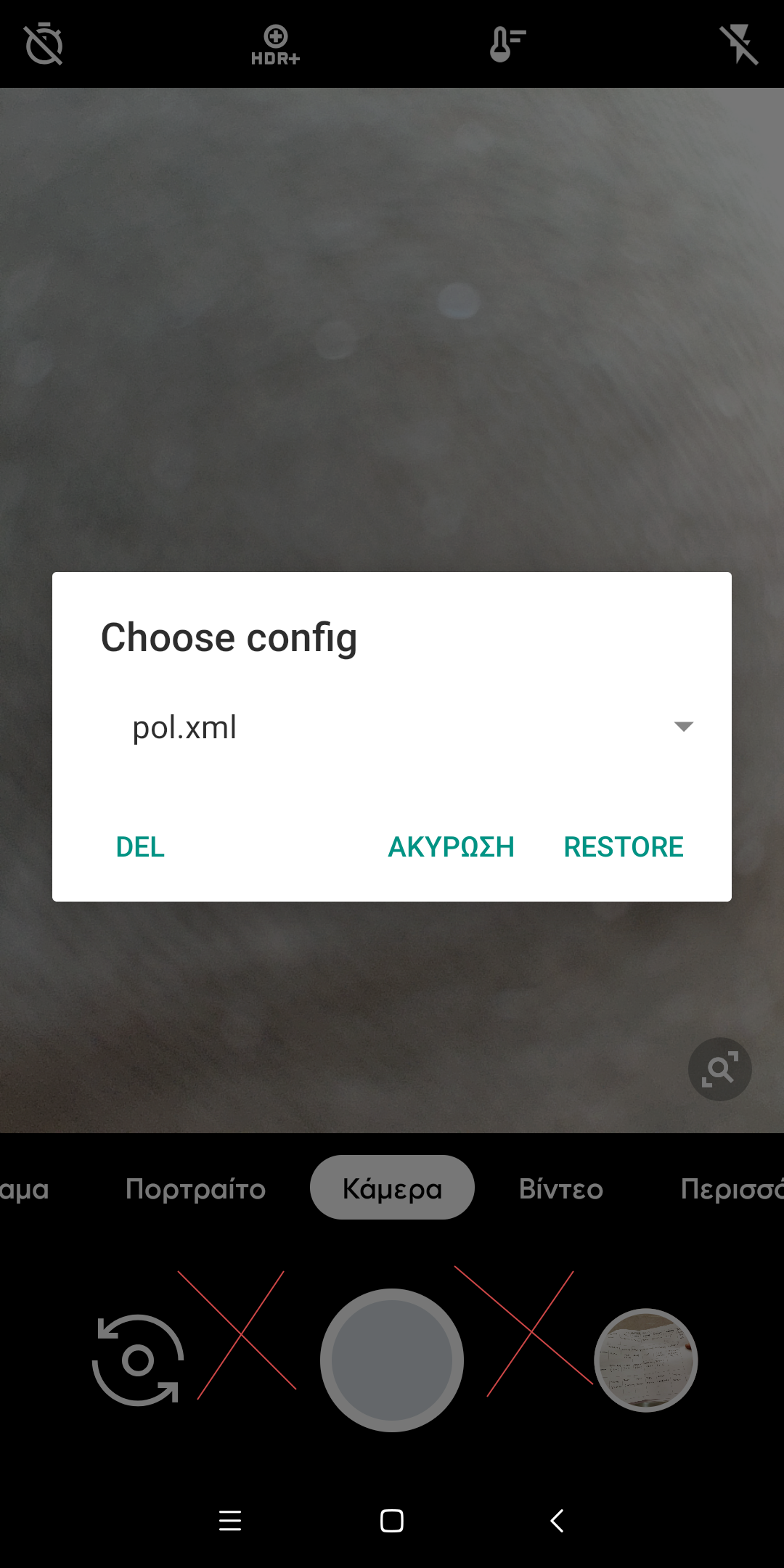Open the last photo thumbnail

[x=645, y=1360]
